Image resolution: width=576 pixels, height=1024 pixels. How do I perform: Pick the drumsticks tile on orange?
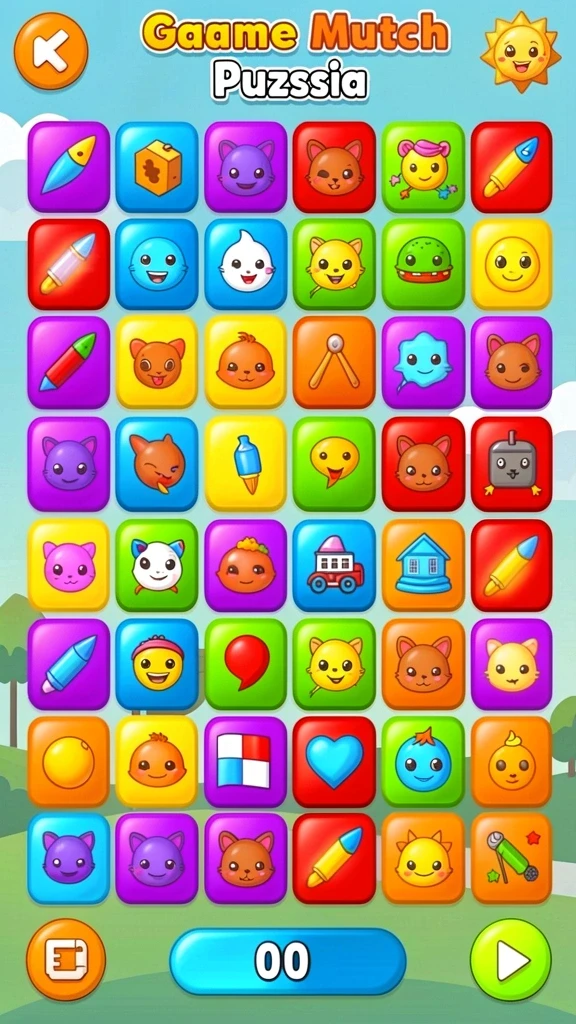click(x=334, y=362)
